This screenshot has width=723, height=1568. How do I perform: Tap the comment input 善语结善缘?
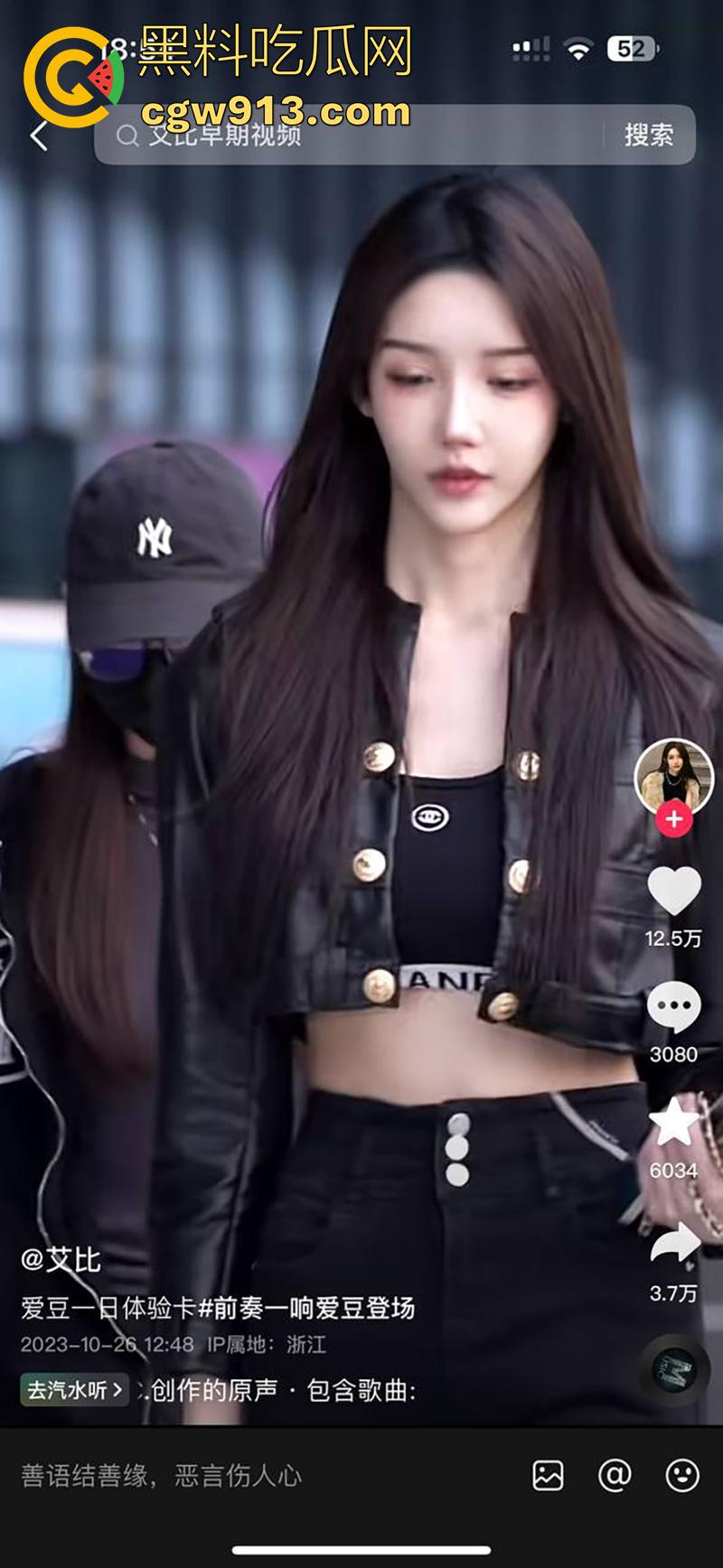pyautogui.click(x=163, y=1476)
